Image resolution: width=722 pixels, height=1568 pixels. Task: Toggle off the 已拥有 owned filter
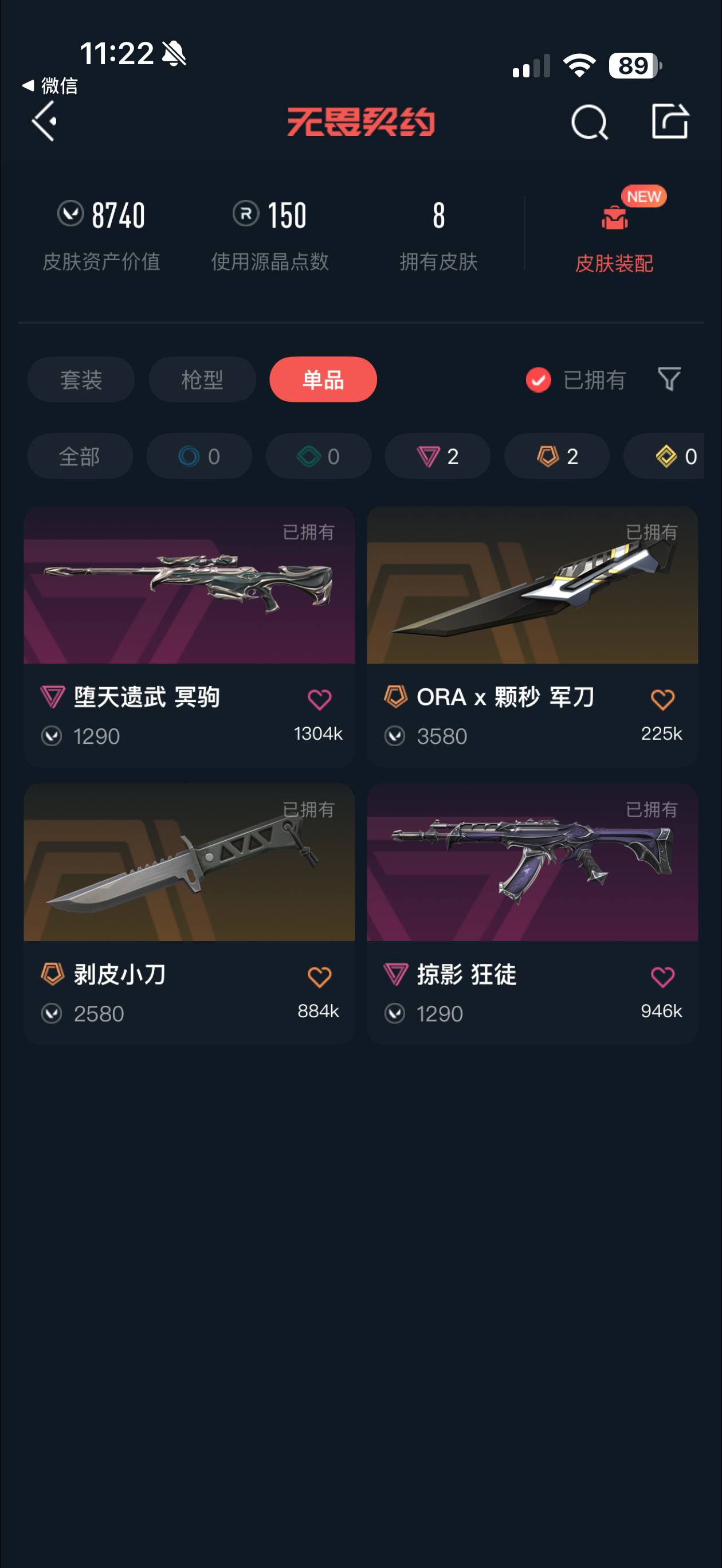tap(538, 381)
